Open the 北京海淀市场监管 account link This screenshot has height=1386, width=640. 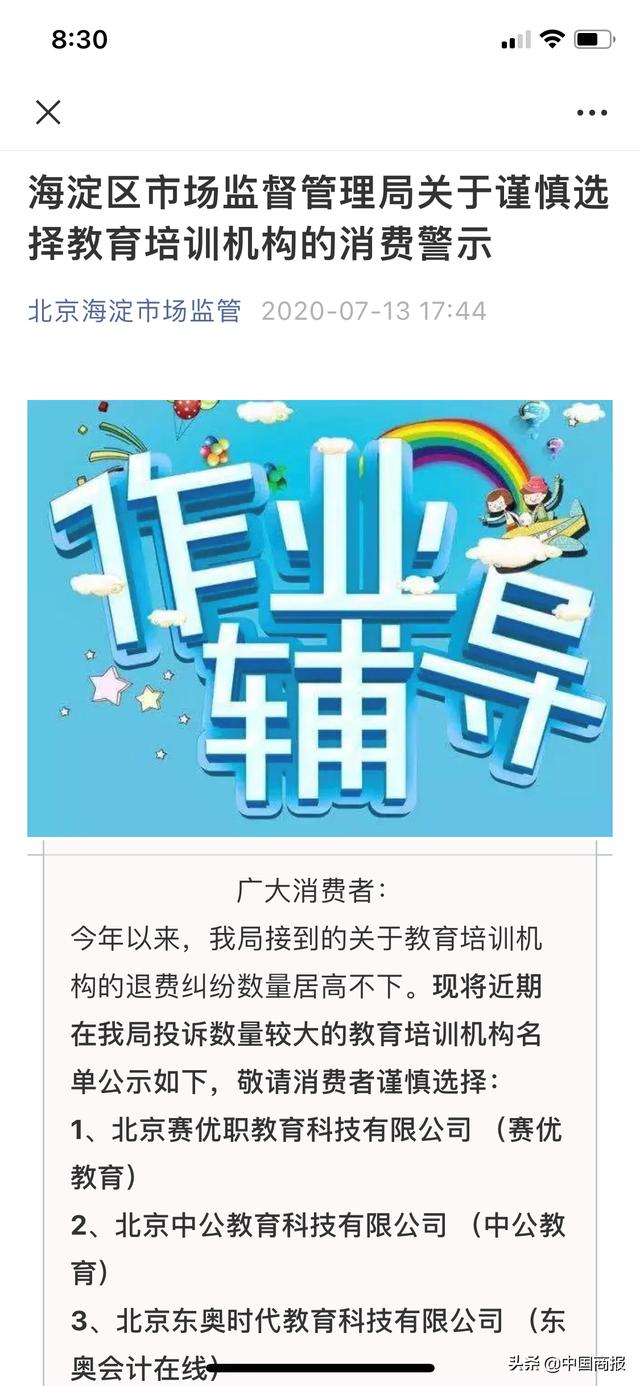(135, 310)
